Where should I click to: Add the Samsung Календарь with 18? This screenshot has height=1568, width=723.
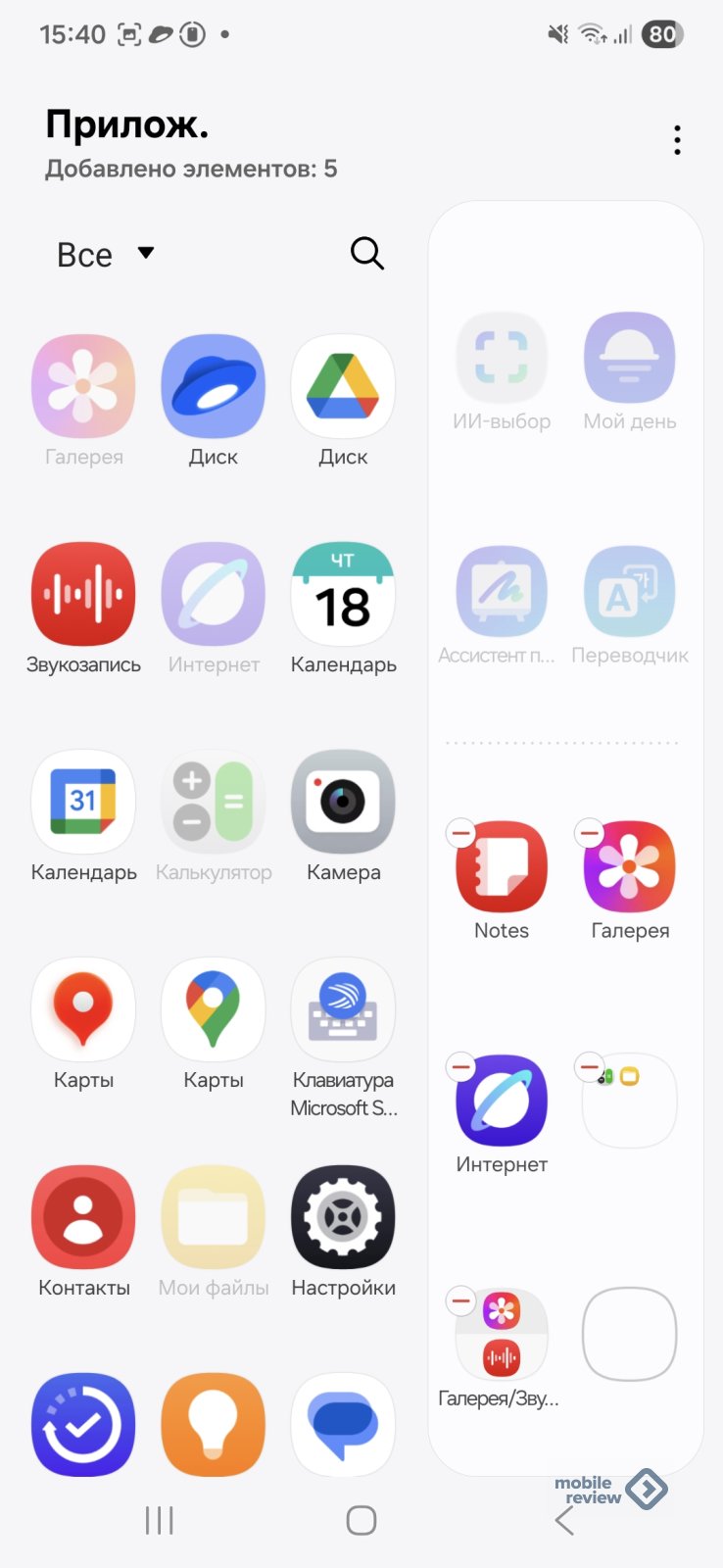point(343,595)
